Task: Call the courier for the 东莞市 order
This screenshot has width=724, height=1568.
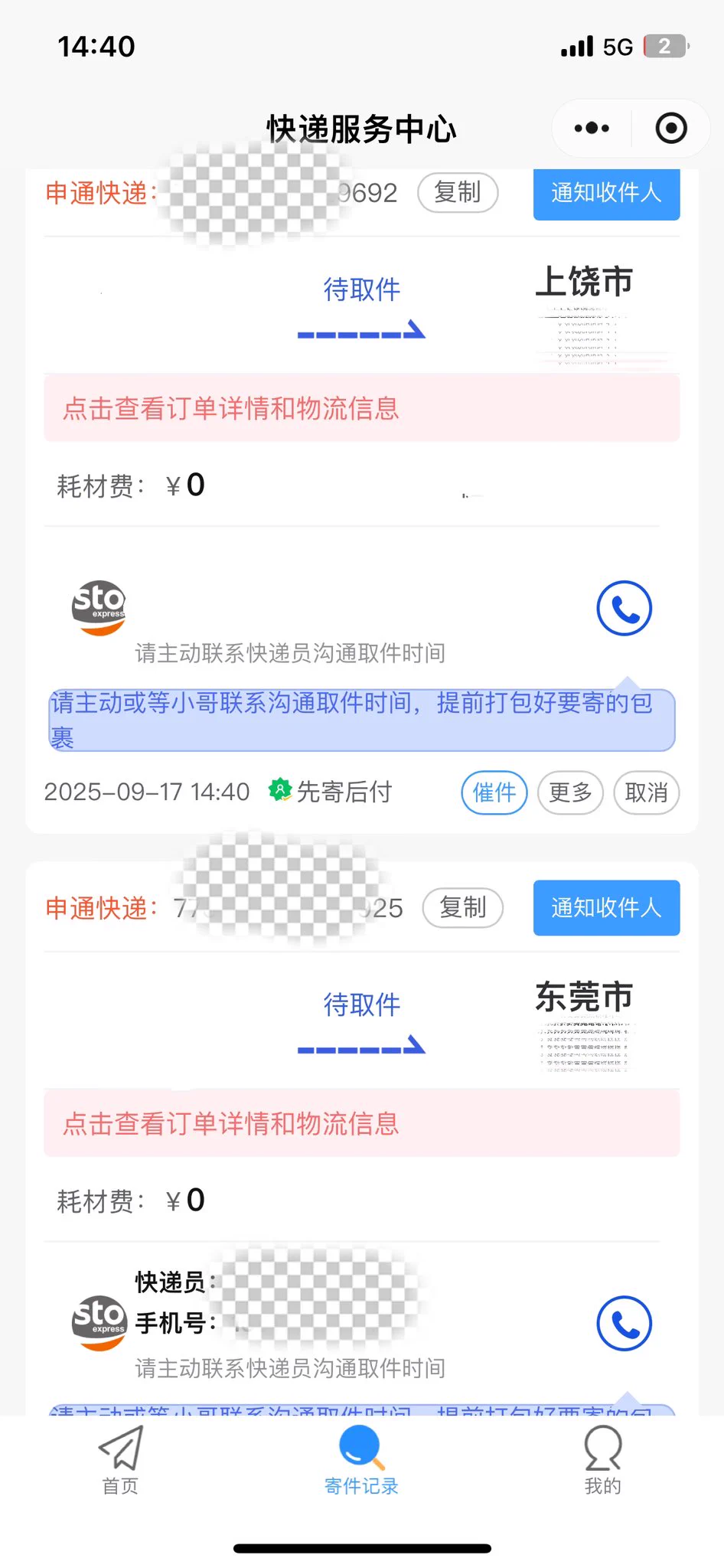Action: click(x=624, y=1324)
